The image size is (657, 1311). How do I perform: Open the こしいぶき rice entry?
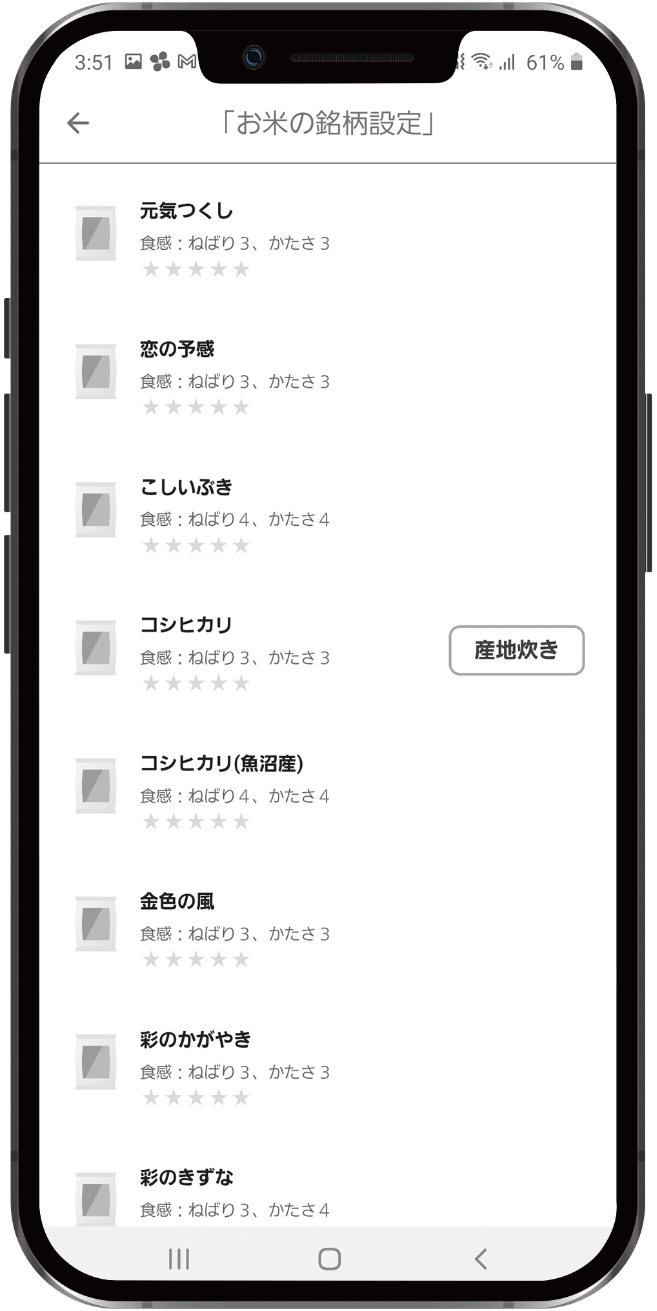point(187,488)
